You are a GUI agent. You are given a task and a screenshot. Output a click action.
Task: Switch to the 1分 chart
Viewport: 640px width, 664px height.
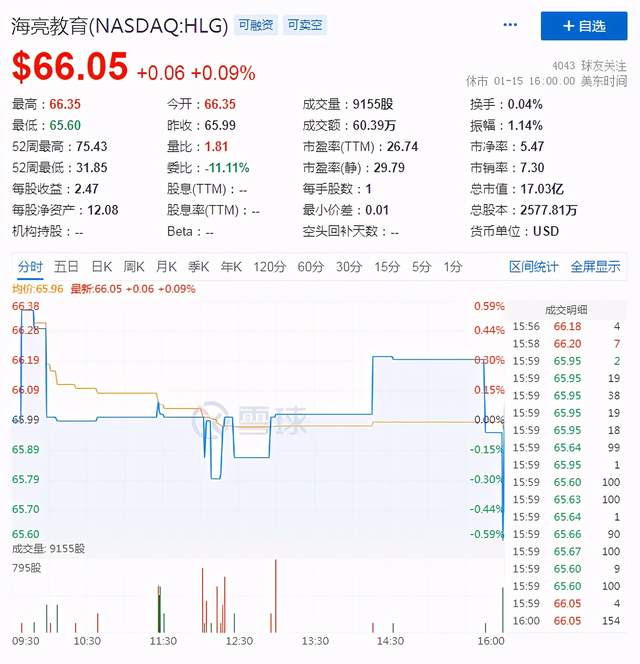[453, 266]
